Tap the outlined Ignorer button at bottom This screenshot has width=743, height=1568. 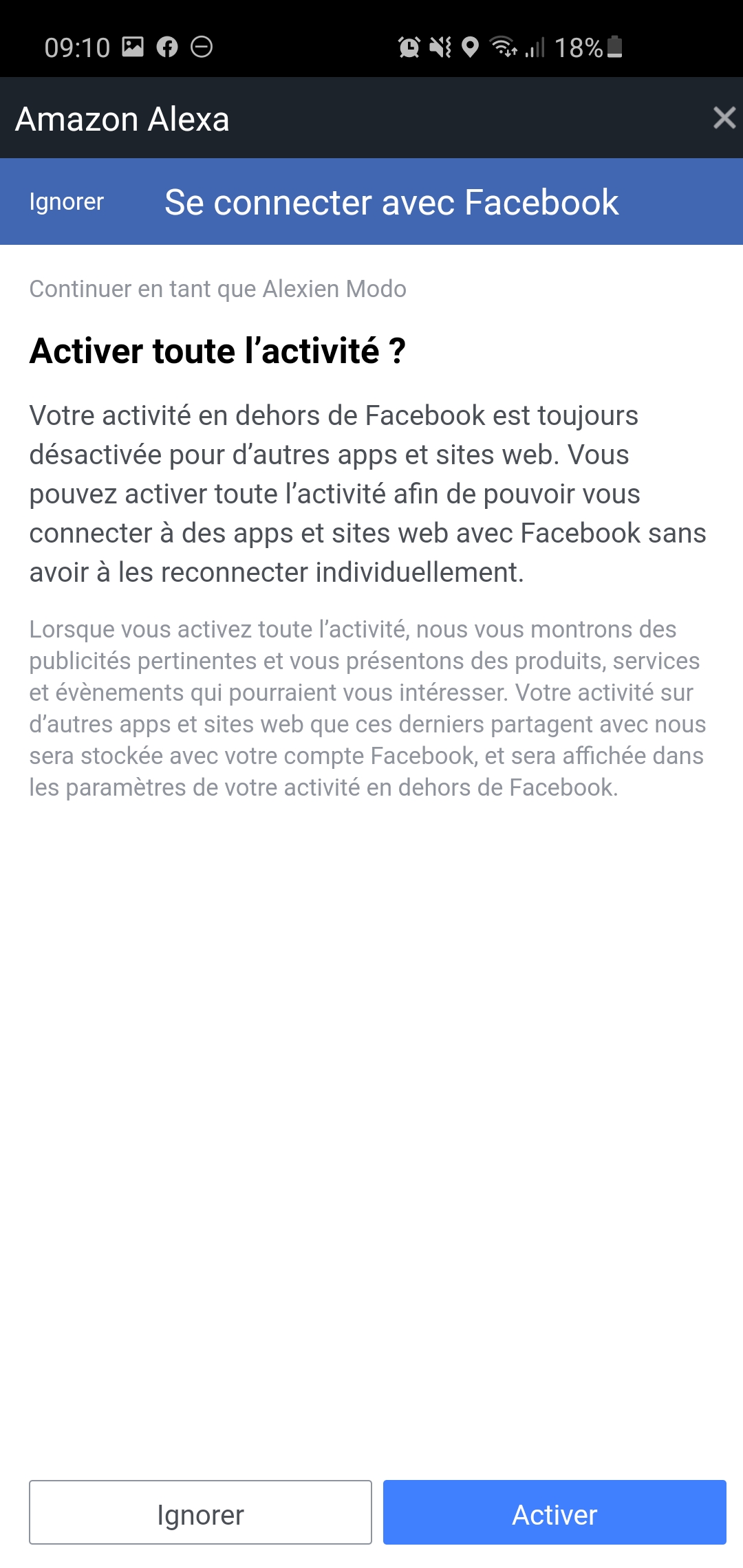coord(200,1512)
